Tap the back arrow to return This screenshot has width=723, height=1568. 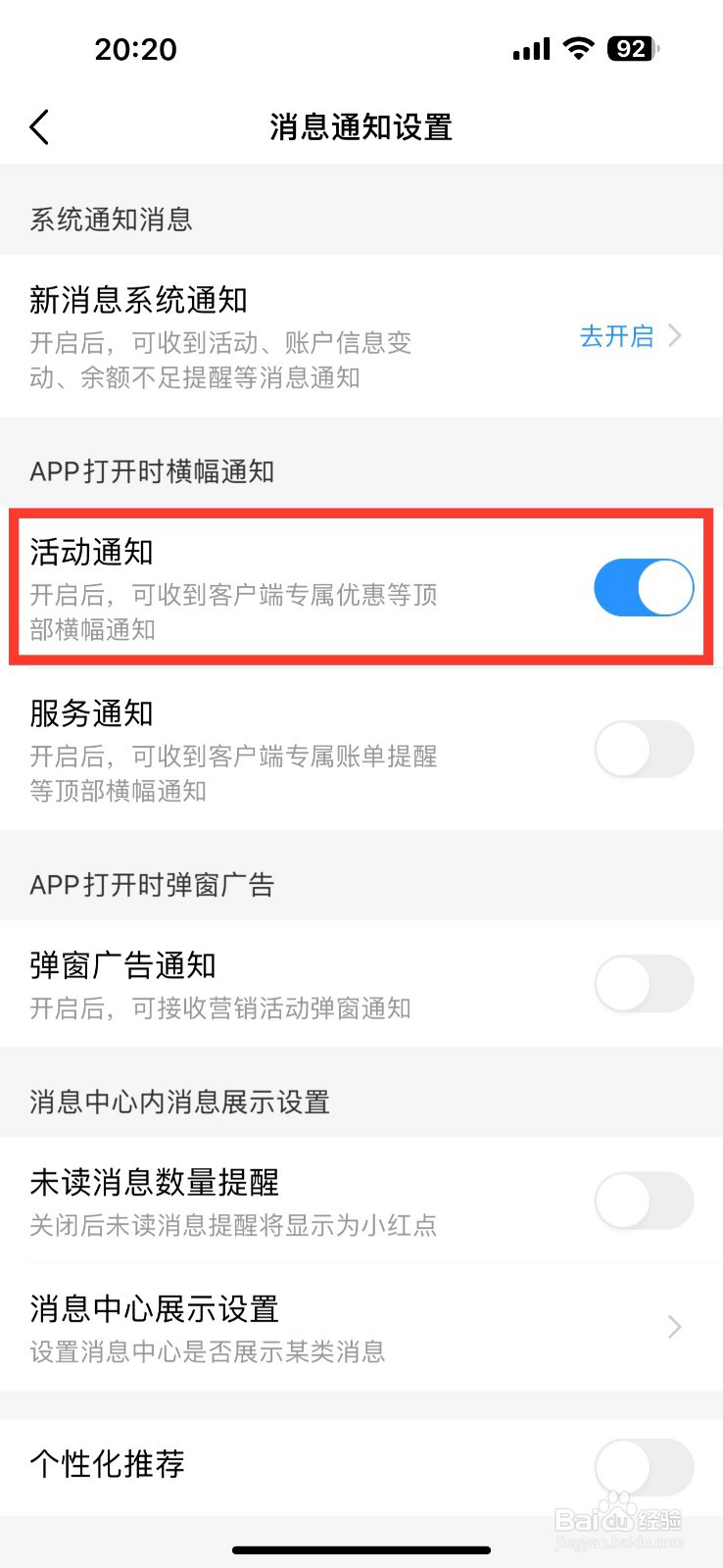39,126
